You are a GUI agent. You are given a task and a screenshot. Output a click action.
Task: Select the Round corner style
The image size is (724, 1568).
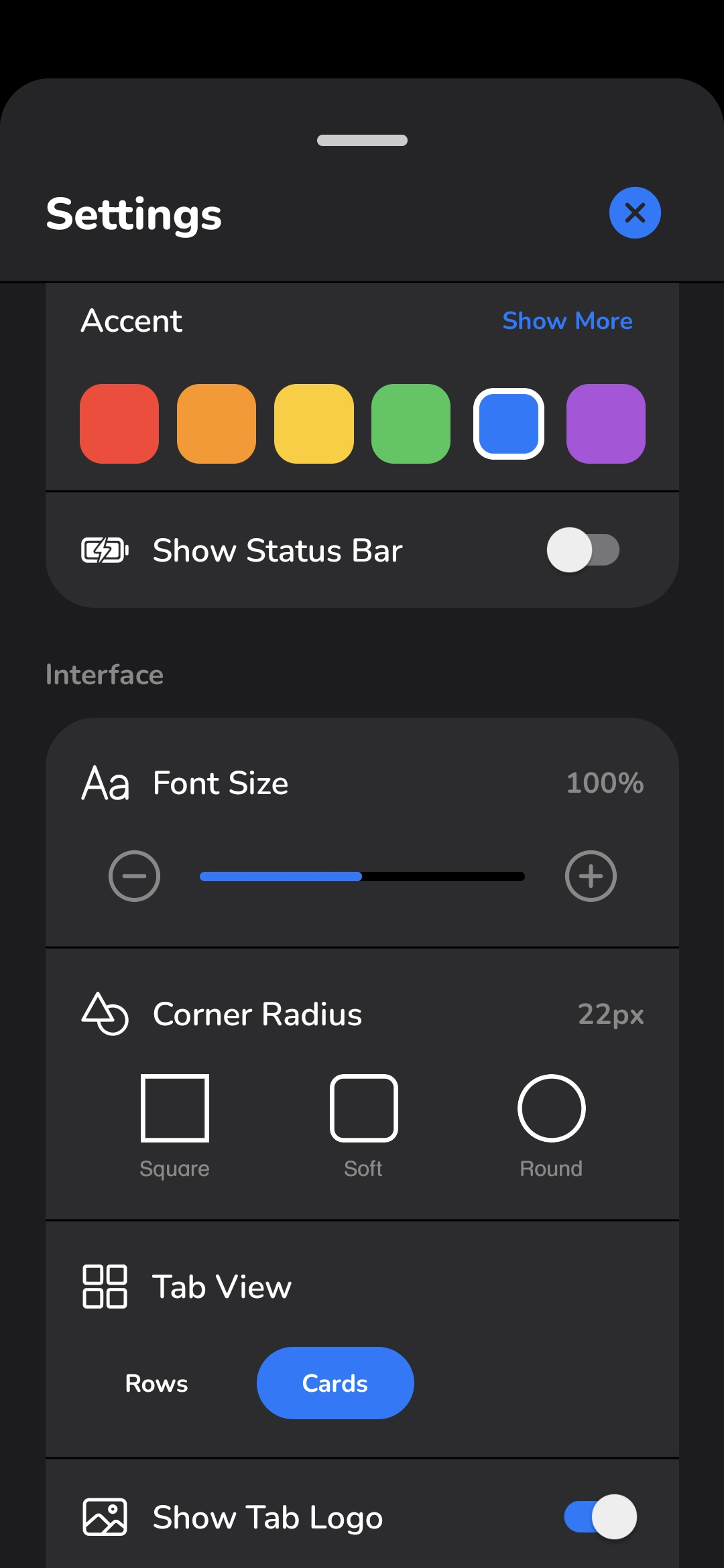point(551,1108)
